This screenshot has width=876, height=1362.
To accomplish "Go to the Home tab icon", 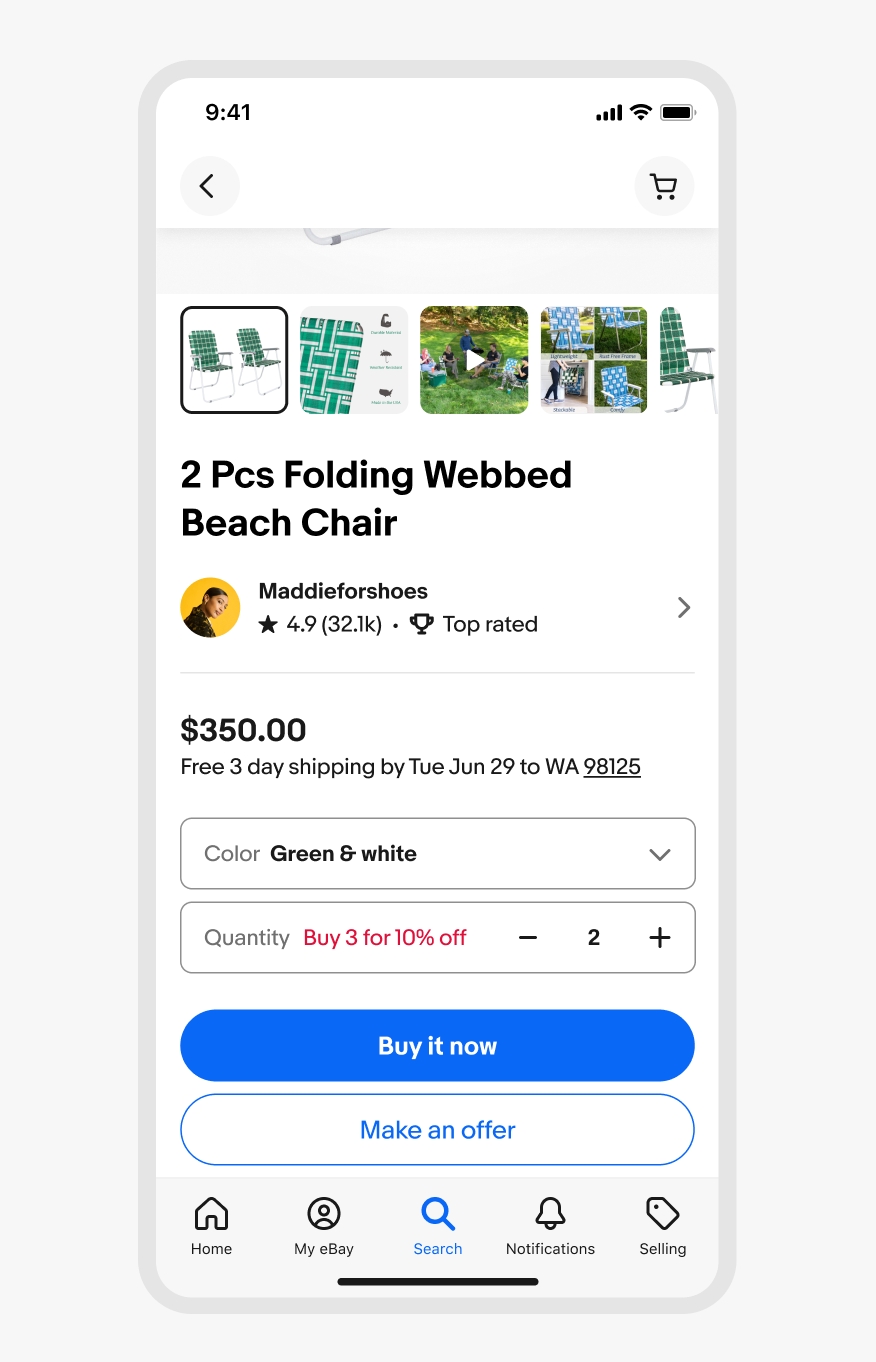I will (211, 1212).
